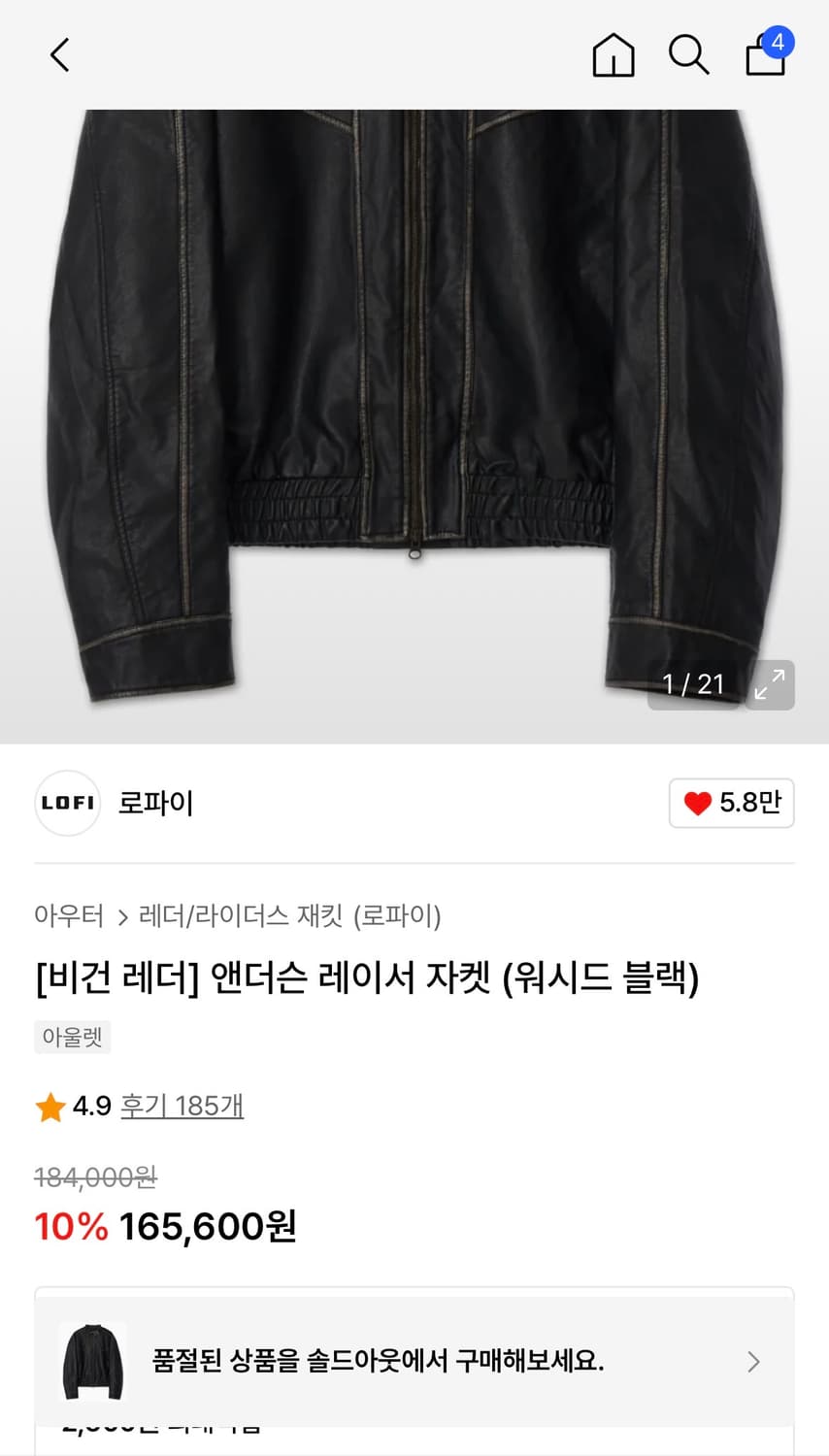Click 로파이 brand name text
Image resolution: width=829 pixels, height=1456 pixels.
(155, 804)
